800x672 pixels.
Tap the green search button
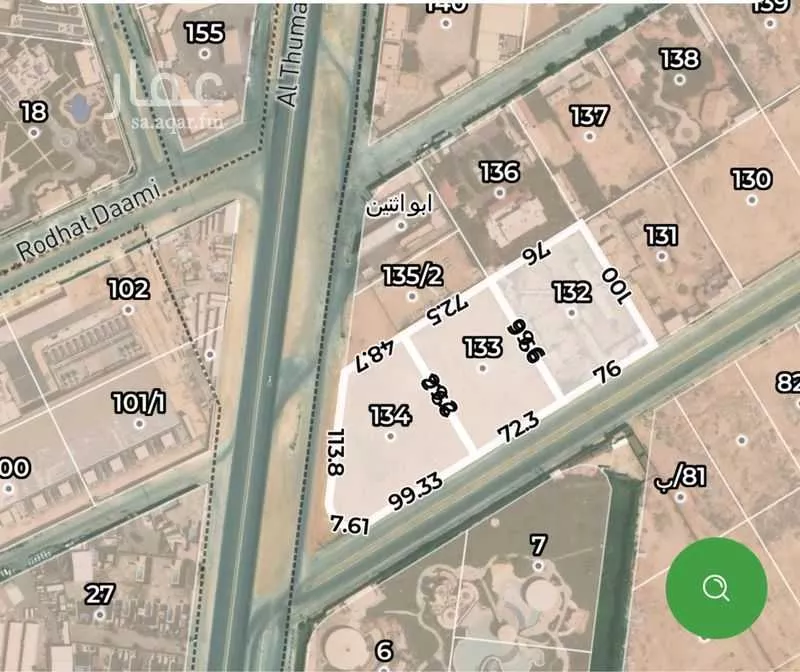(715, 588)
